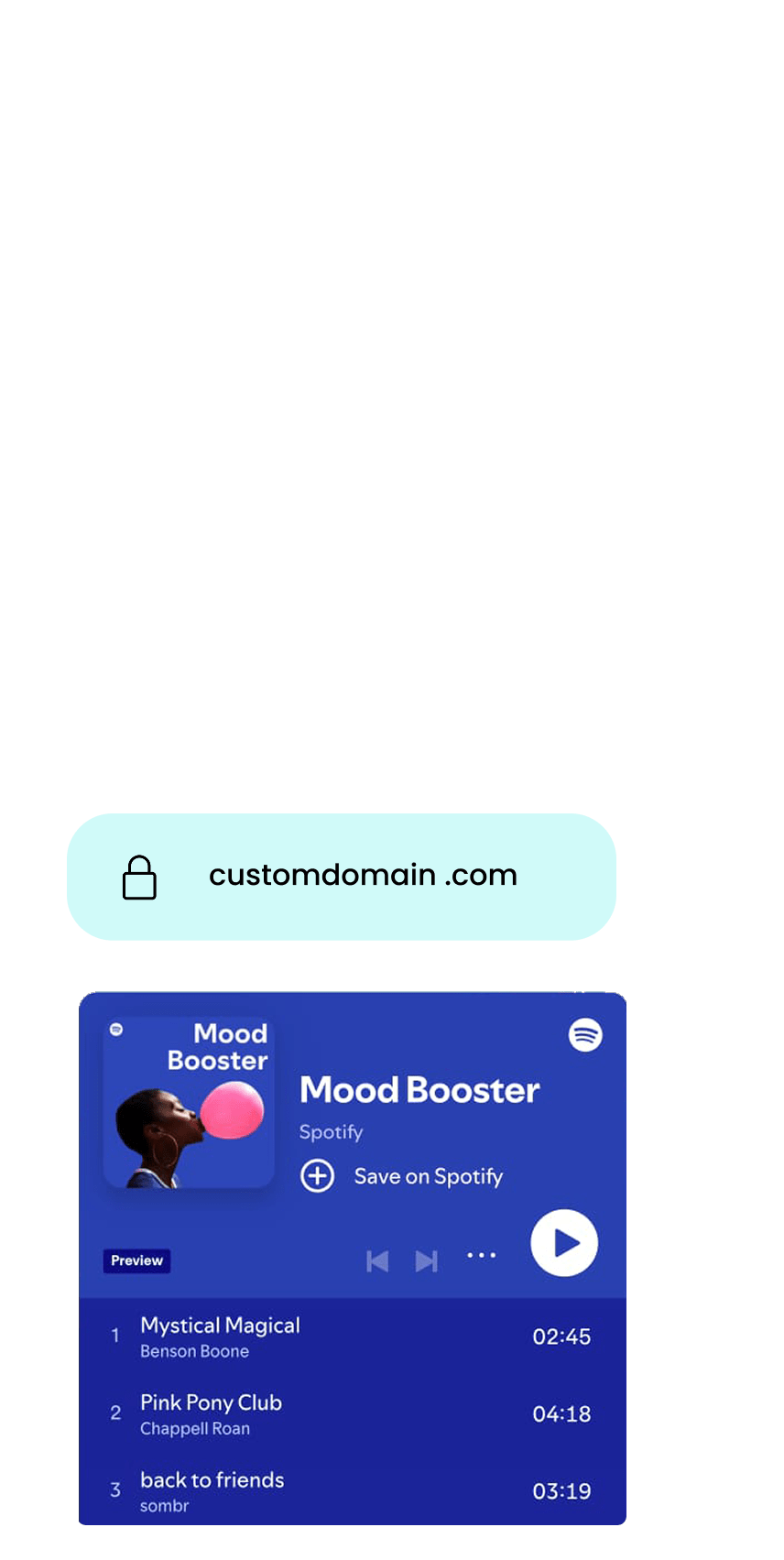Select the Mood Booster playlist title
Screen dimensions: 784x1560
pos(419,1090)
